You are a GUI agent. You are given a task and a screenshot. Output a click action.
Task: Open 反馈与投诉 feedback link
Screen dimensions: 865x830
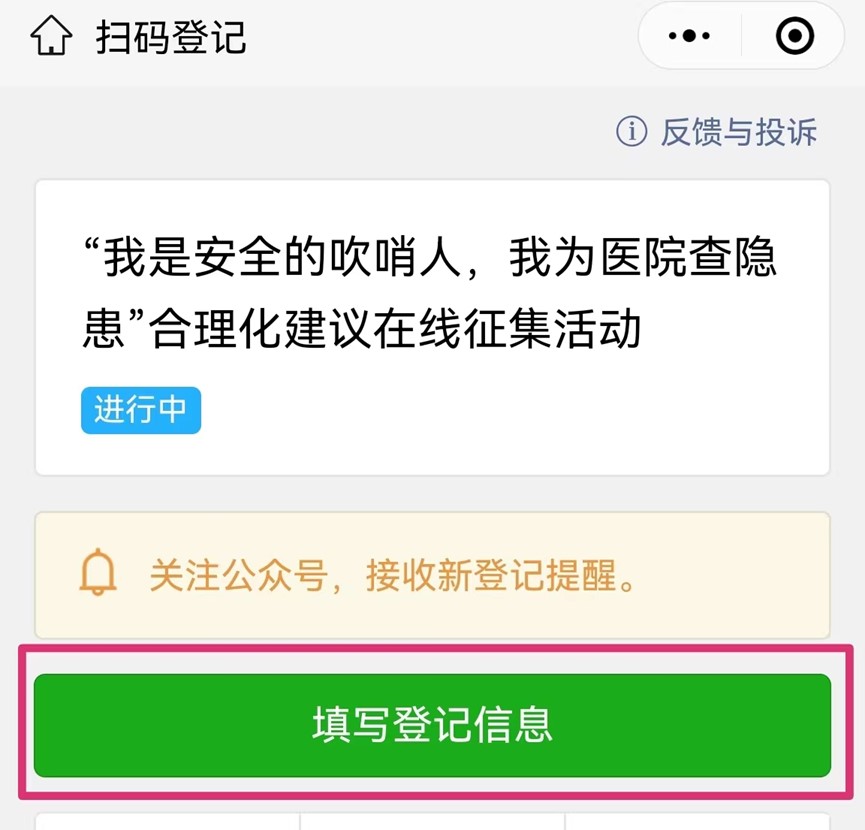717,132
